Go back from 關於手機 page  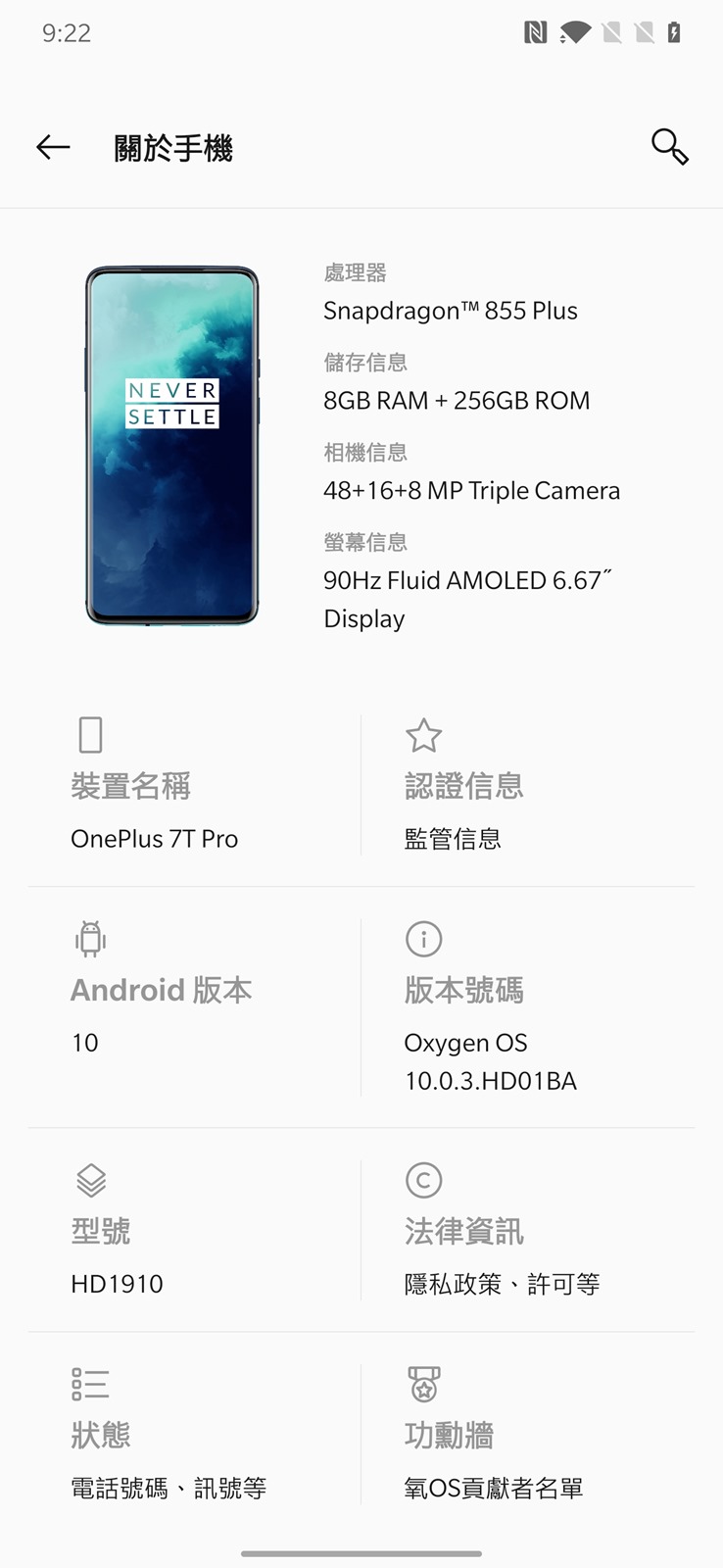pos(53,148)
